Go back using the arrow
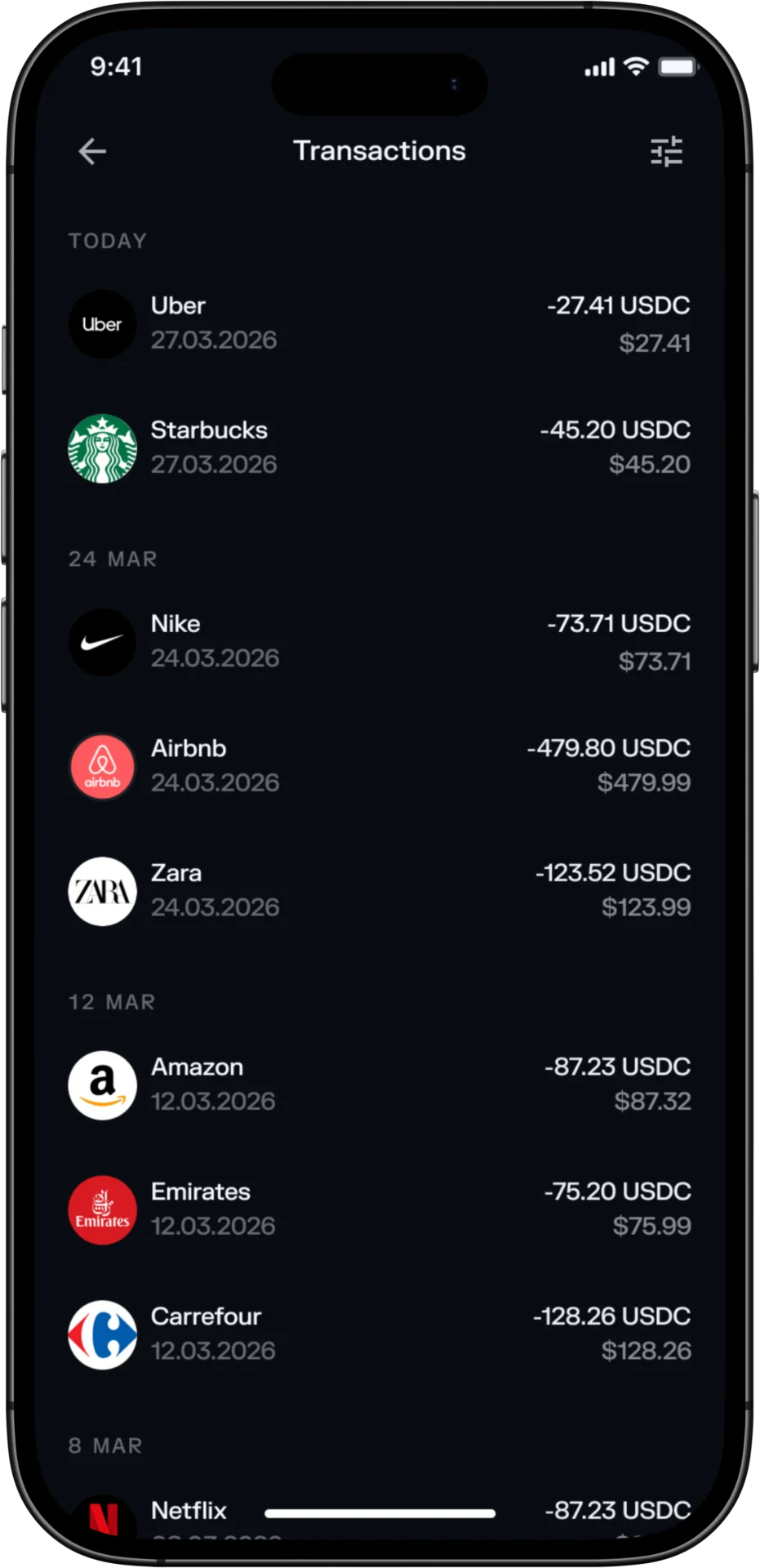This screenshot has height=1568, width=760. pos(92,151)
